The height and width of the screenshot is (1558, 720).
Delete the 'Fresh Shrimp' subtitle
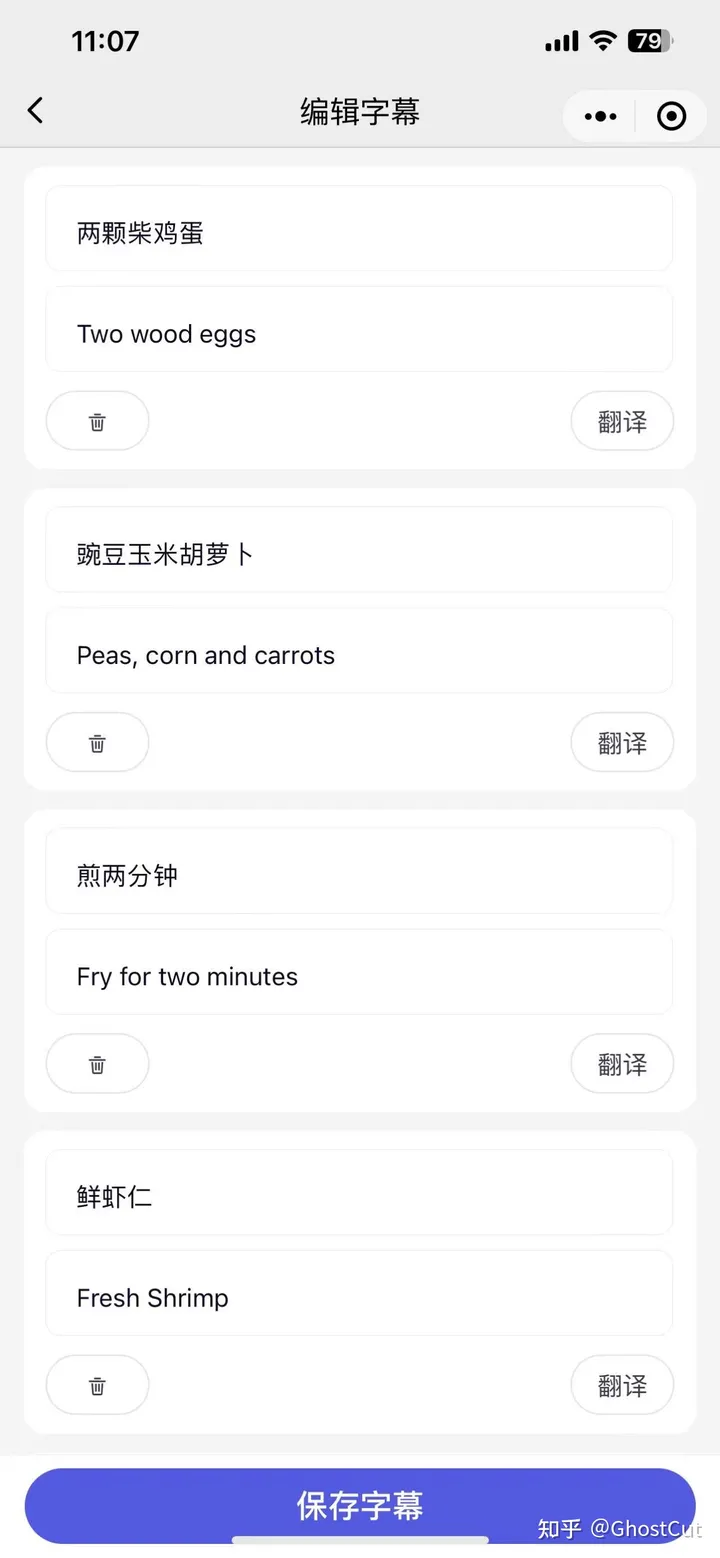(x=97, y=1386)
